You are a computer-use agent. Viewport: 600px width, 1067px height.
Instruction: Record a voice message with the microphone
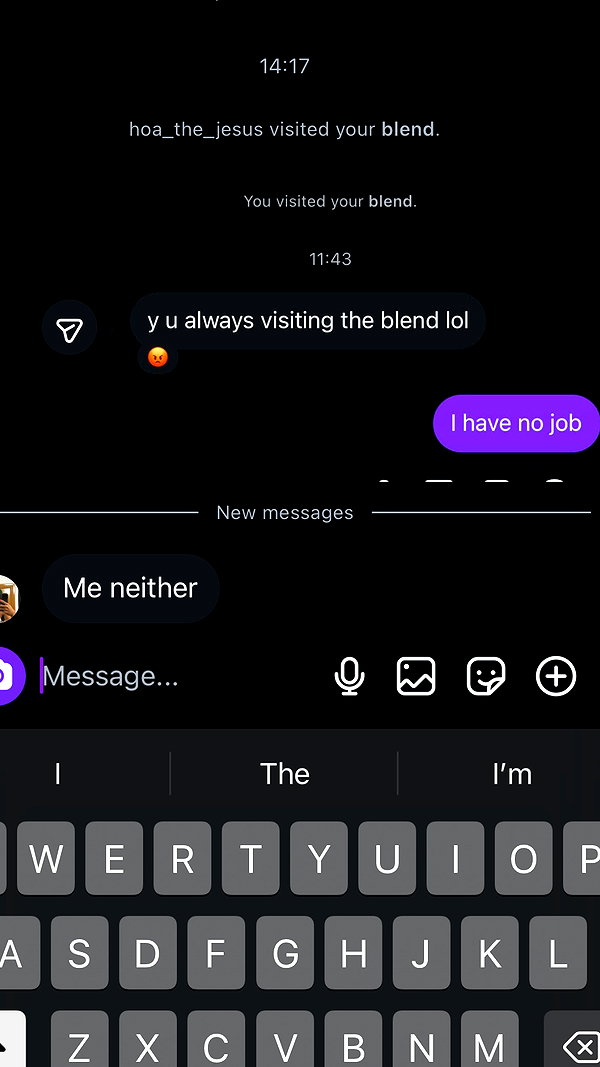click(x=350, y=676)
